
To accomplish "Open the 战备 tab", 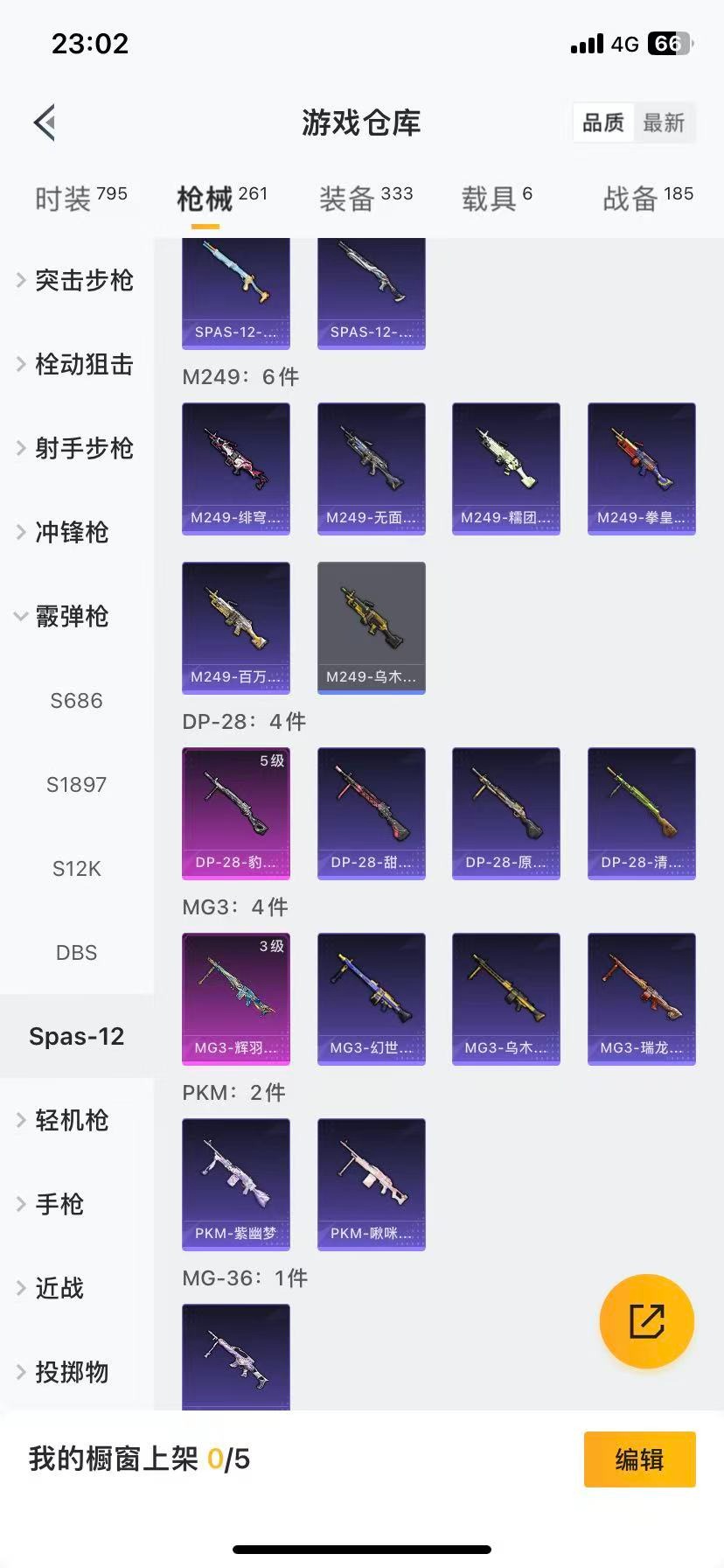I will click(x=647, y=199).
